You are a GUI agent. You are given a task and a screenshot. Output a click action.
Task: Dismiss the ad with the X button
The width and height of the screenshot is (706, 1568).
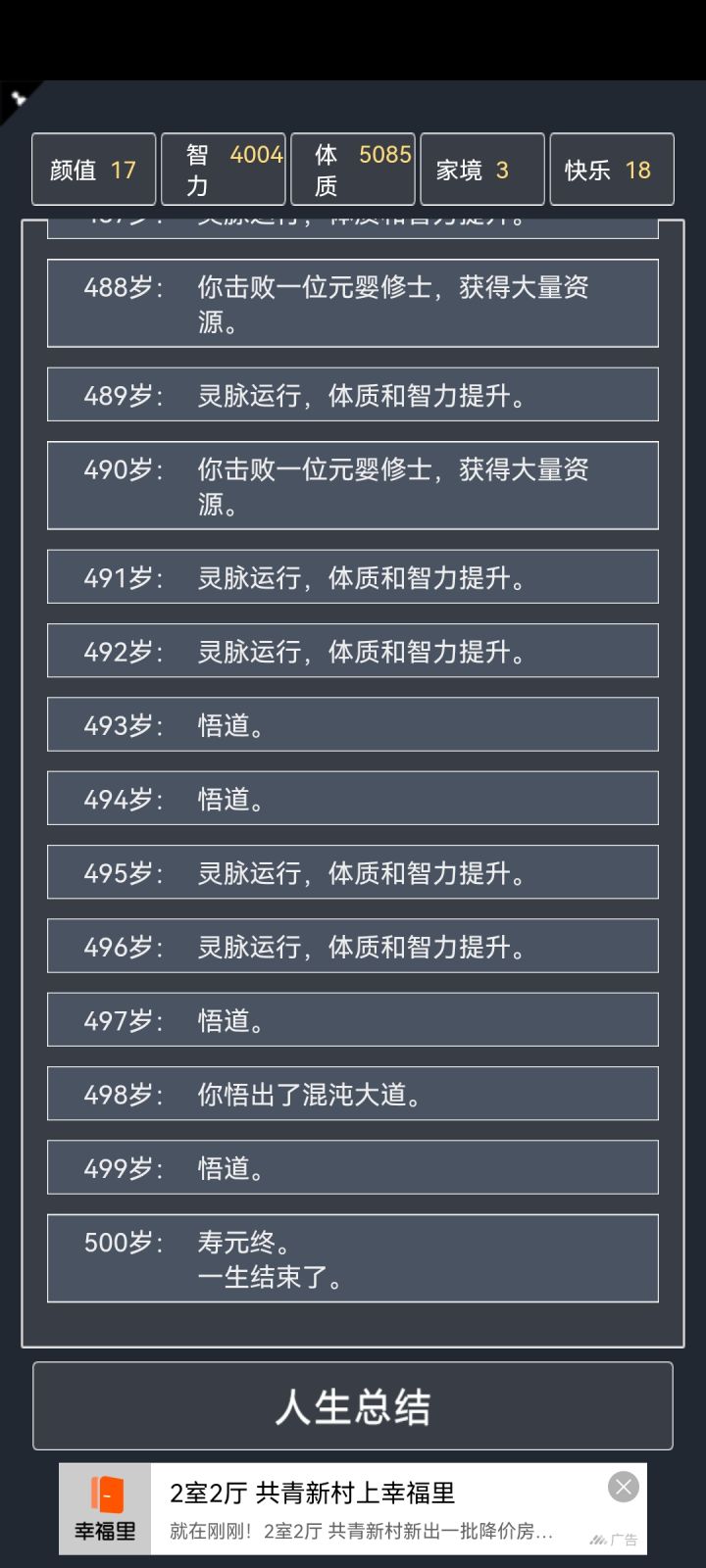(623, 1488)
